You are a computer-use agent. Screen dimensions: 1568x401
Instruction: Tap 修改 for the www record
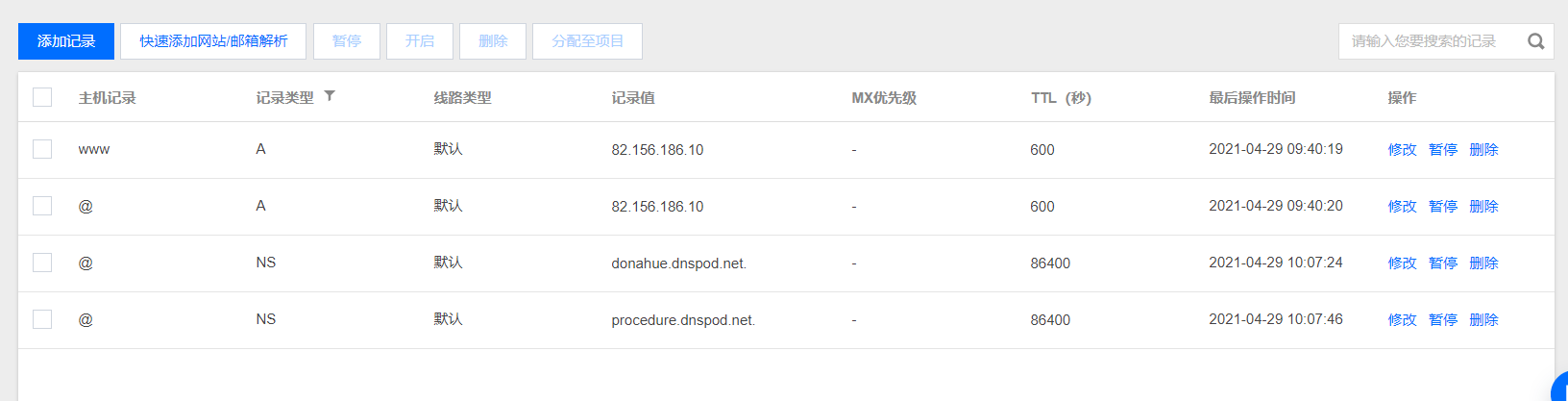click(1402, 149)
